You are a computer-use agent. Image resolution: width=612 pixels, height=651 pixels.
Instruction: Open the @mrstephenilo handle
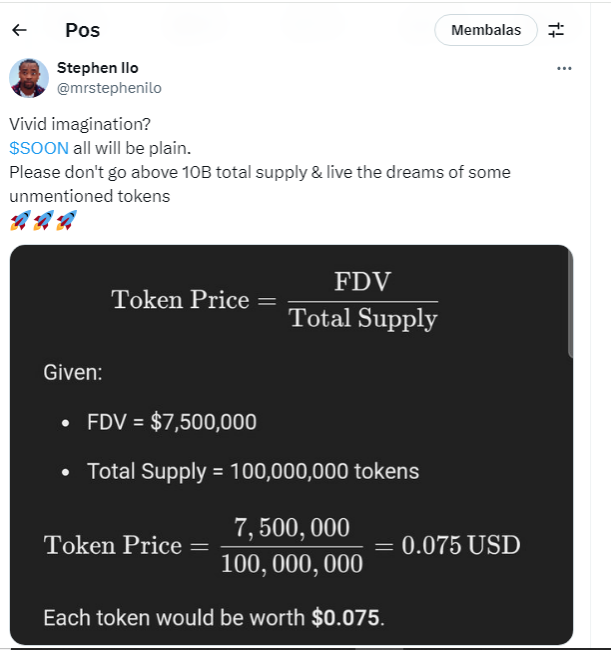click(x=109, y=88)
